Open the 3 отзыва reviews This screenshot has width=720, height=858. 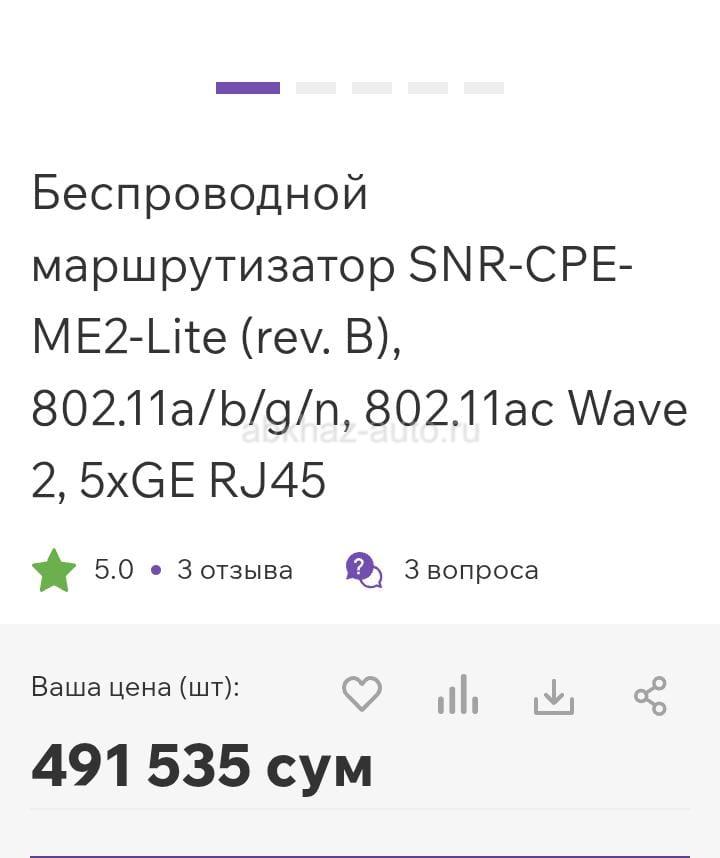(234, 570)
